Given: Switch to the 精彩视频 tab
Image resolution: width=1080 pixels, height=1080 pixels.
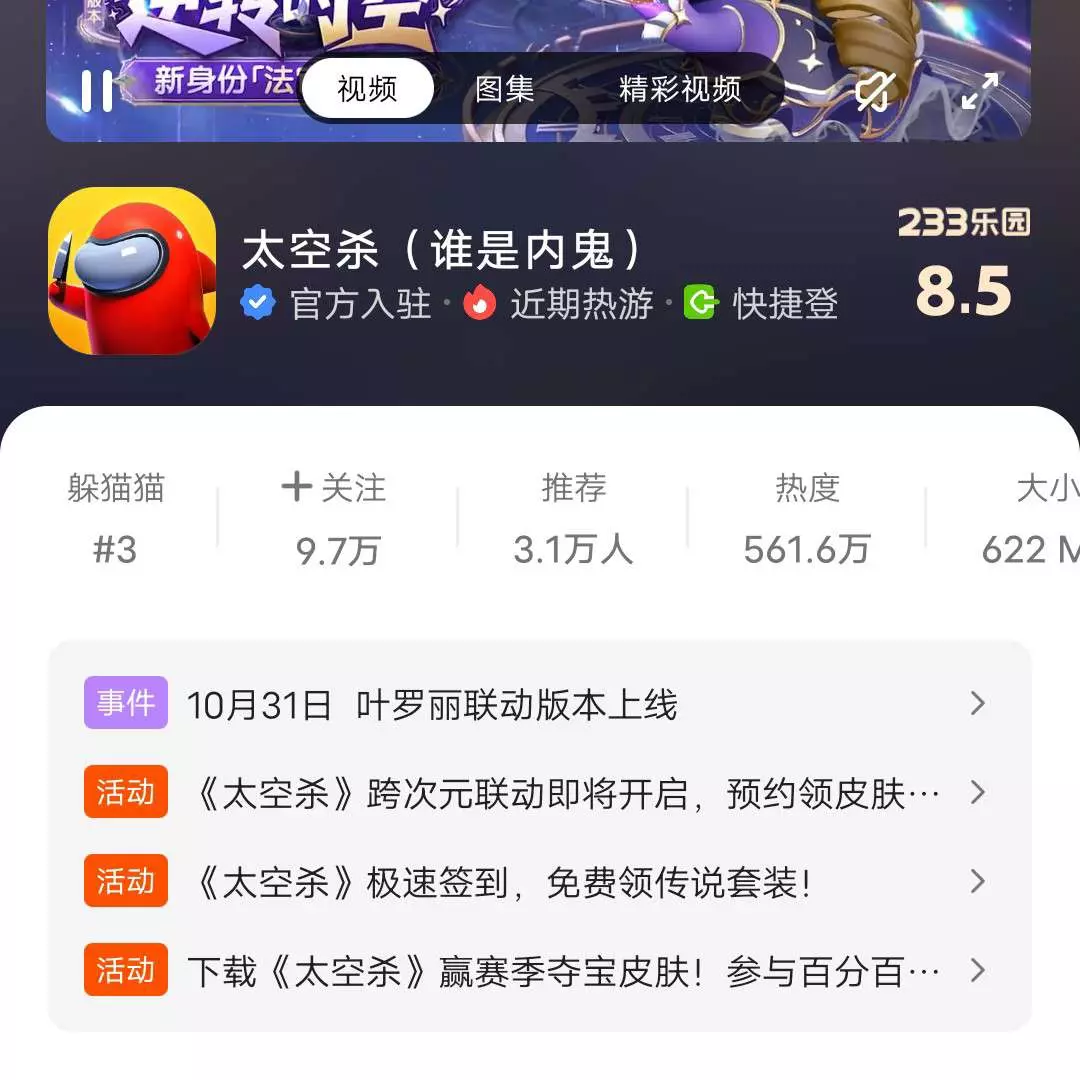Looking at the screenshot, I should pos(680,89).
